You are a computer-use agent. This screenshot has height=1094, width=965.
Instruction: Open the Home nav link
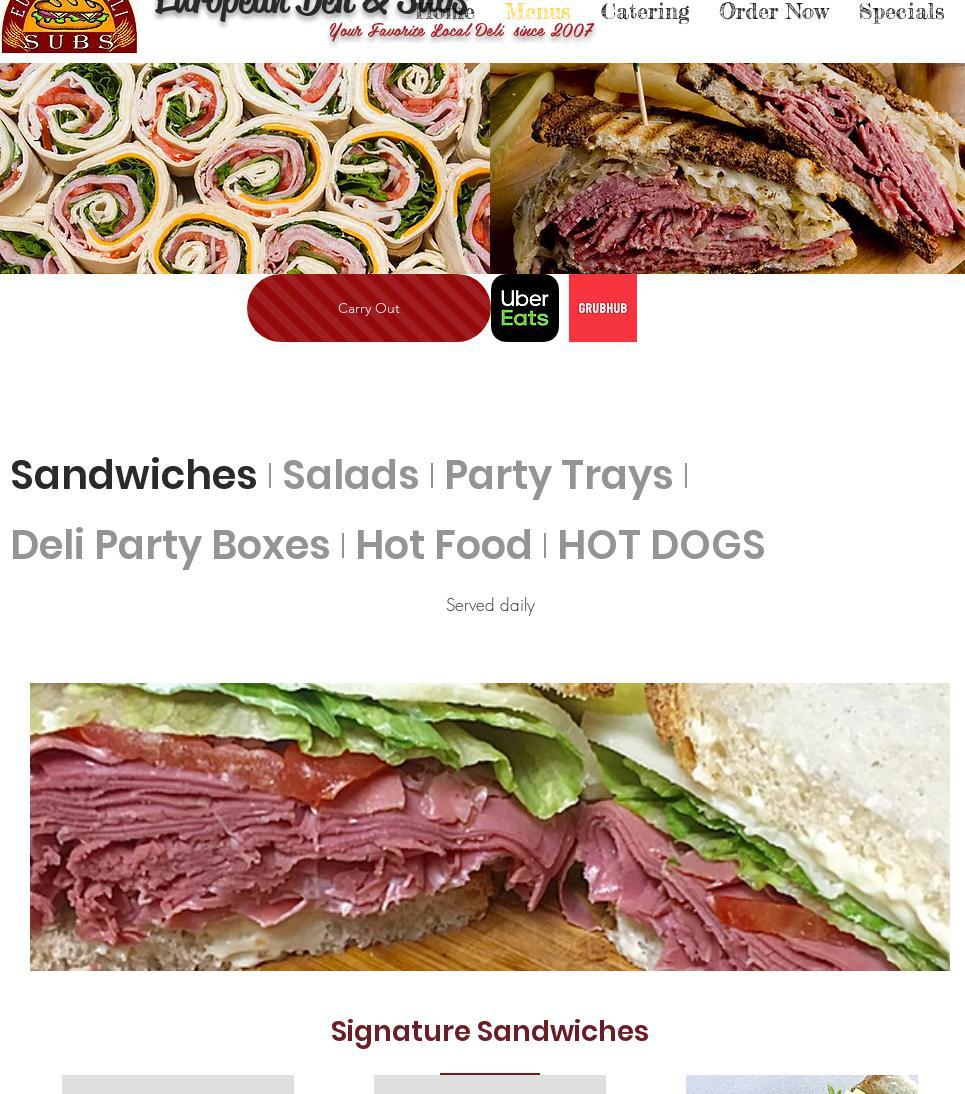tap(445, 12)
